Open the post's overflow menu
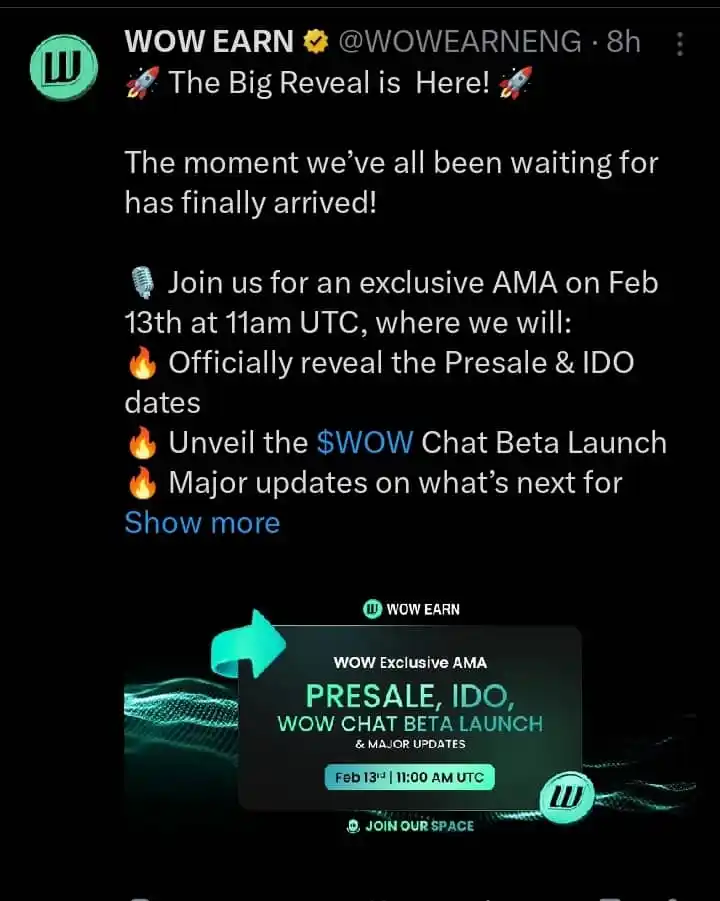 [681, 44]
